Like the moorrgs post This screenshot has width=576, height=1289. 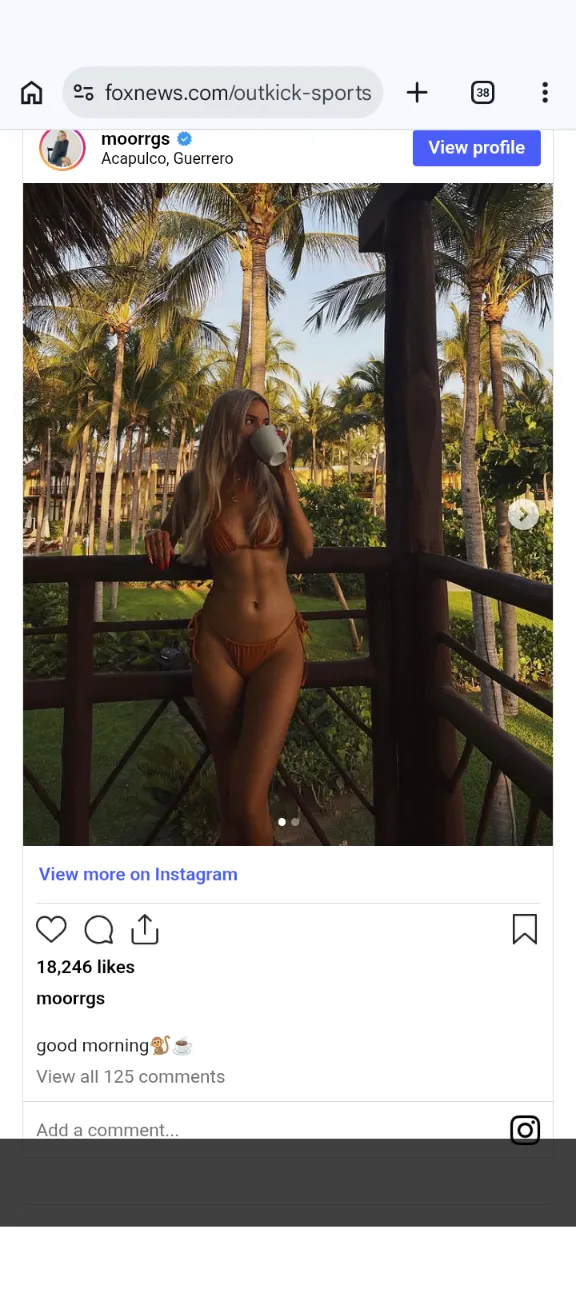tap(51, 930)
